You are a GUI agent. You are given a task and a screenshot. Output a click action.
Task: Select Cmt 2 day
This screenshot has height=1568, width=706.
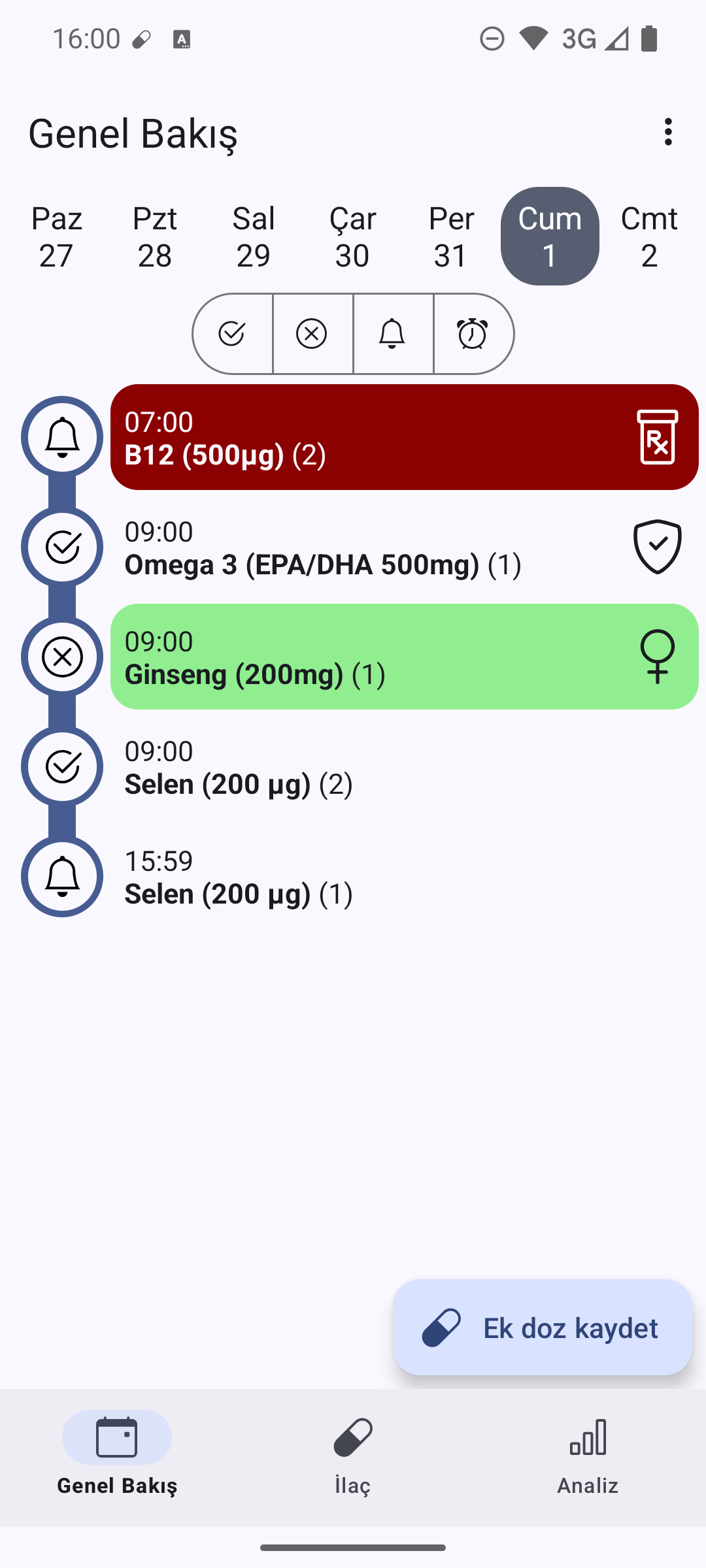(x=648, y=237)
